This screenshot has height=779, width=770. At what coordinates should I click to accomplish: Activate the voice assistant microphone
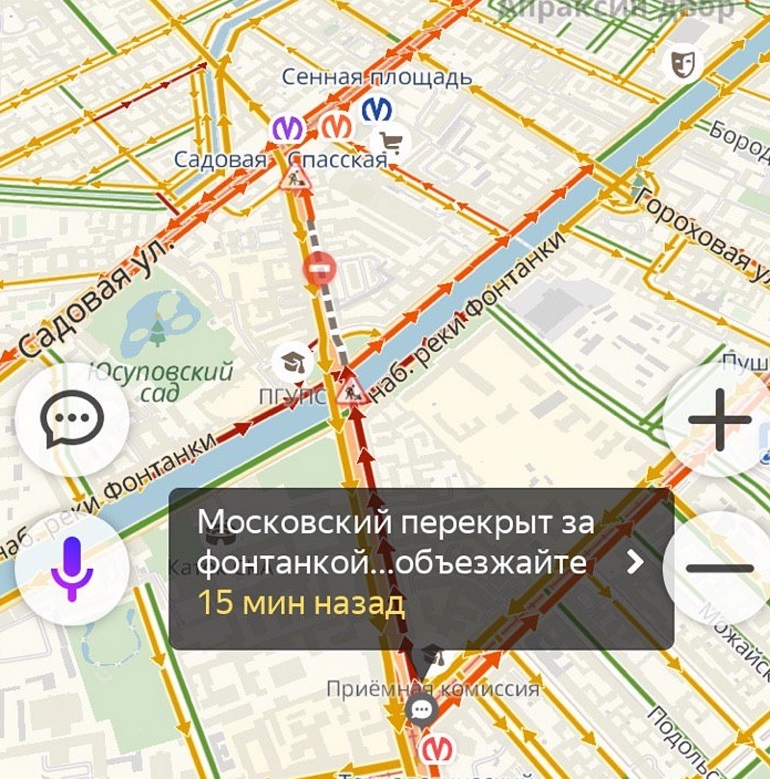(x=72, y=569)
